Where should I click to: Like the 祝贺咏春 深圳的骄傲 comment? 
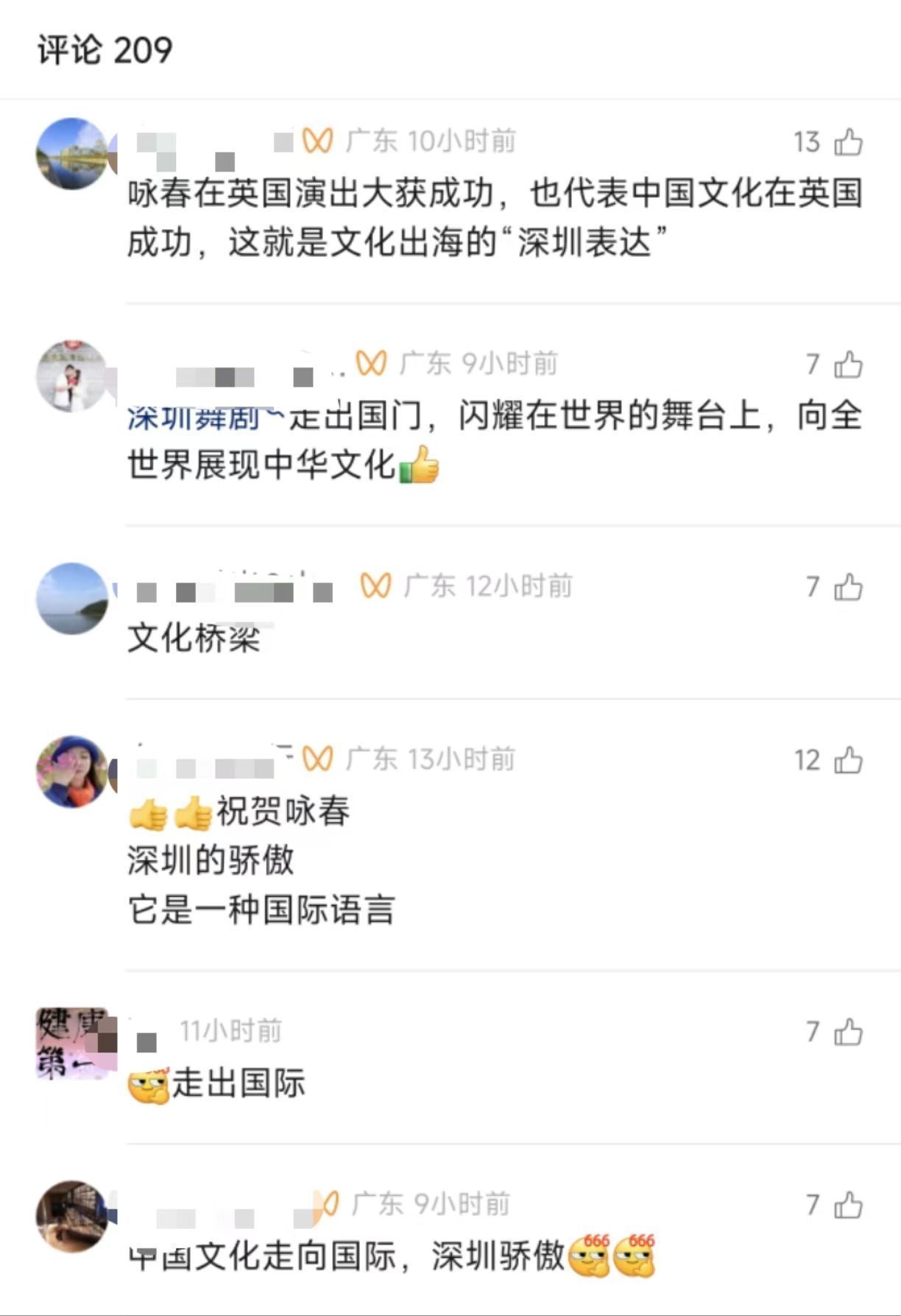tap(848, 760)
